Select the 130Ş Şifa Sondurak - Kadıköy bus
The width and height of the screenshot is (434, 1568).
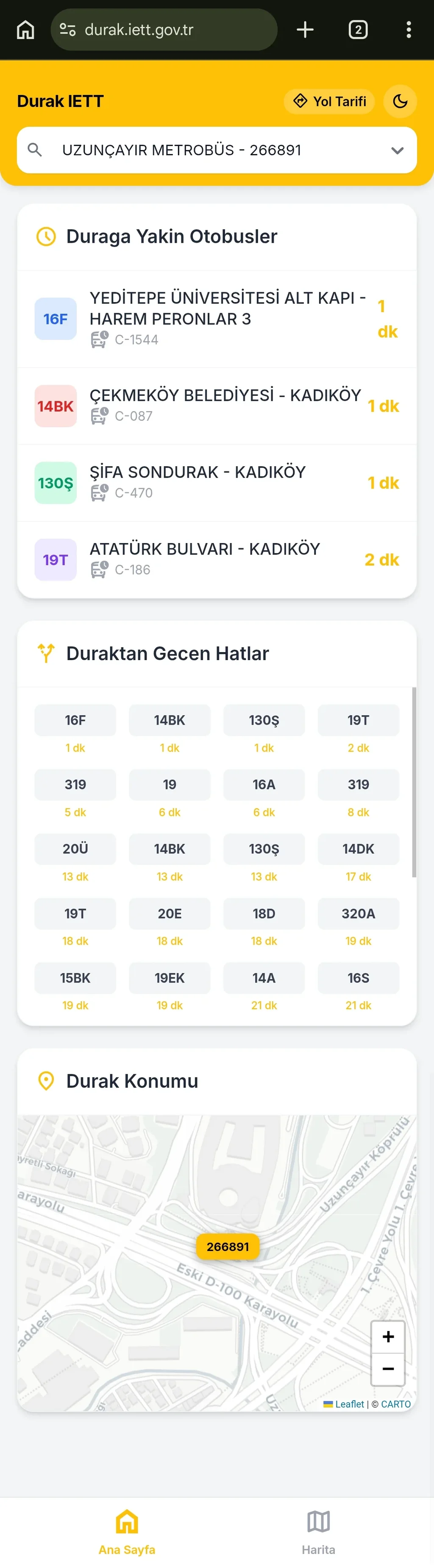pos(217,483)
